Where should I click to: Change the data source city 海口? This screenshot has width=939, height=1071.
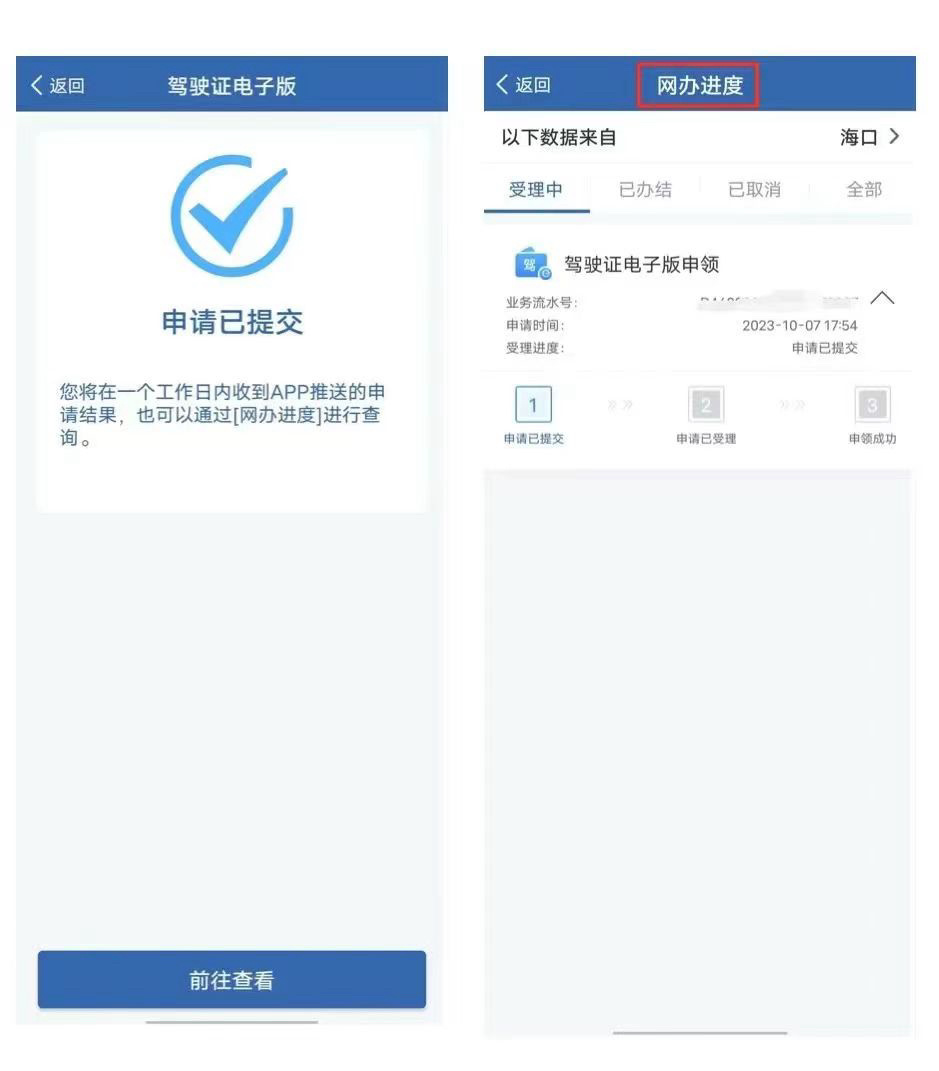click(x=869, y=138)
